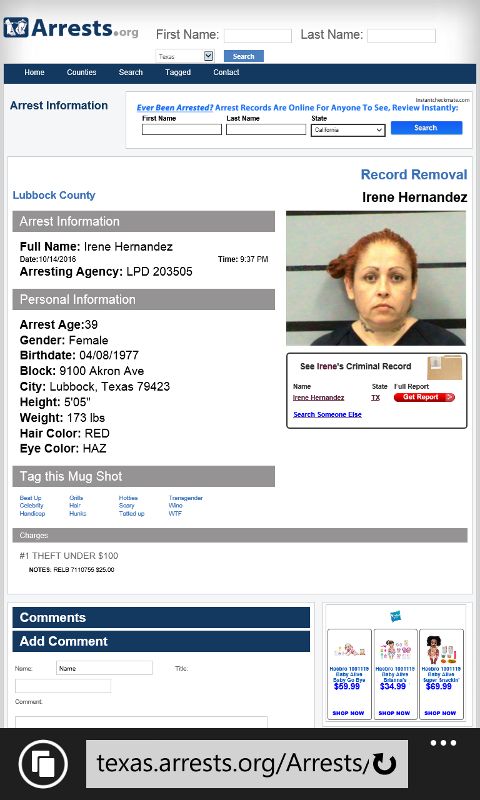Image resolution: width=480 pixels, height=800 pixels.
Task: Tag the mug shot as WTF
Action: (175, 514)
